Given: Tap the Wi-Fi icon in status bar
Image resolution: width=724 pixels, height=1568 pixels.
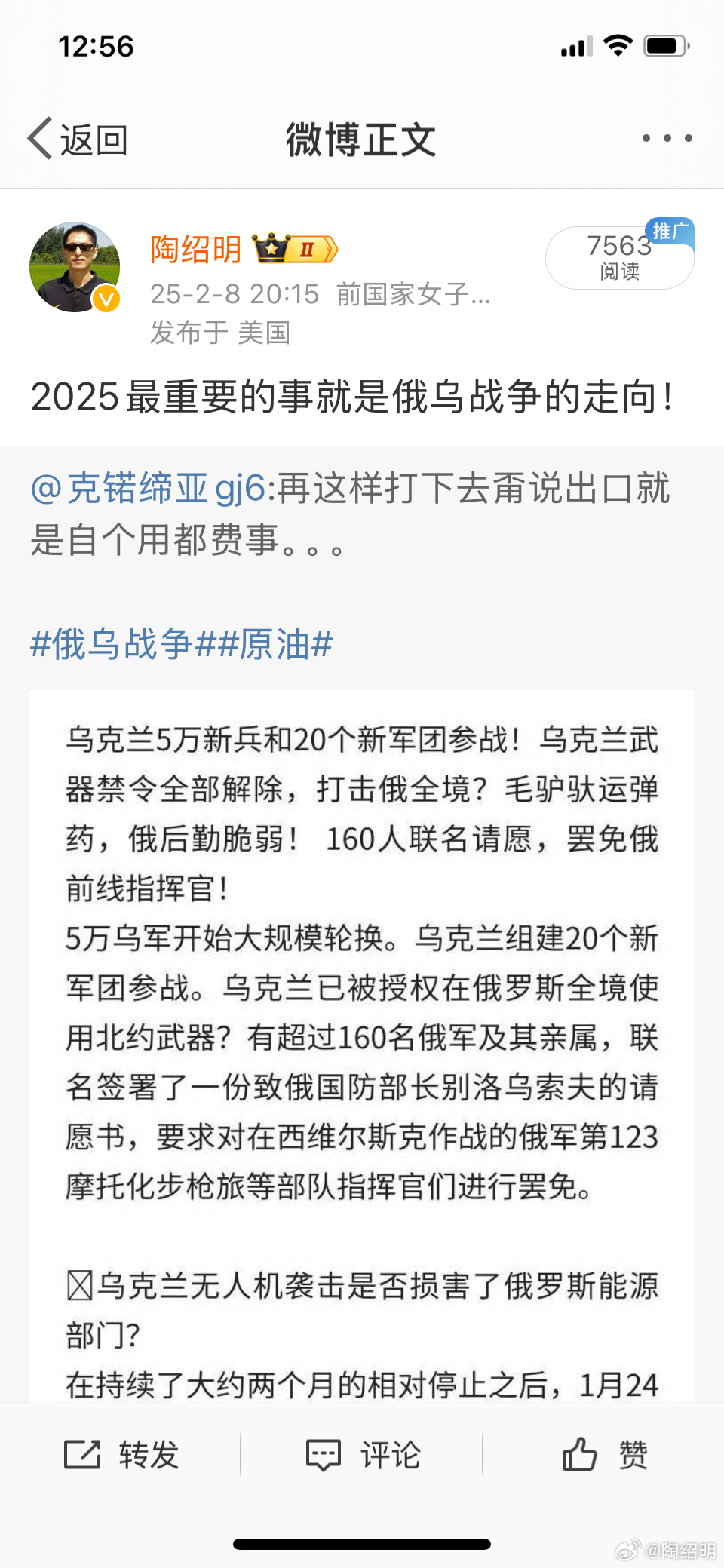Looking at the screenshot, I should 618,45.
